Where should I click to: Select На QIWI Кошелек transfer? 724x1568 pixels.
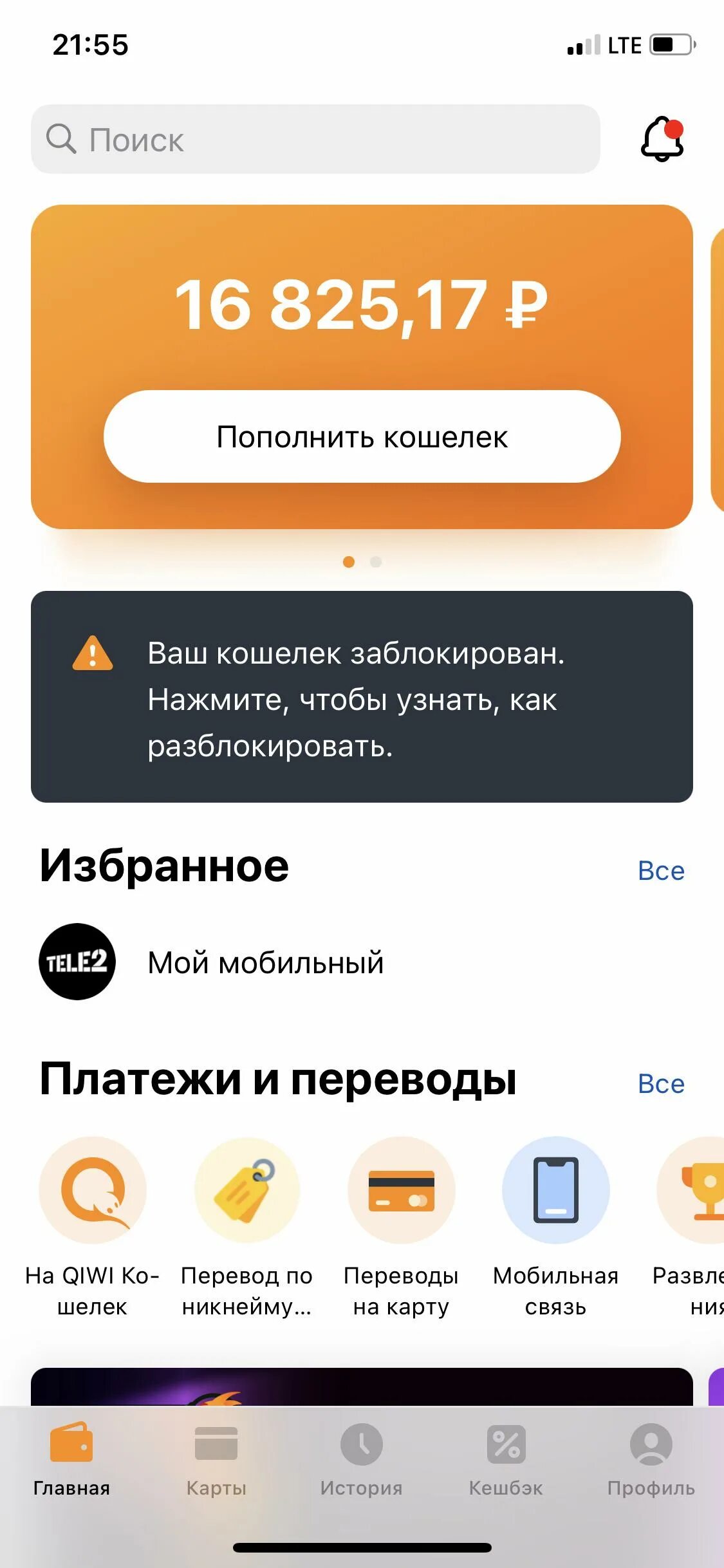pyautogui.click(x=93, y=1211)
